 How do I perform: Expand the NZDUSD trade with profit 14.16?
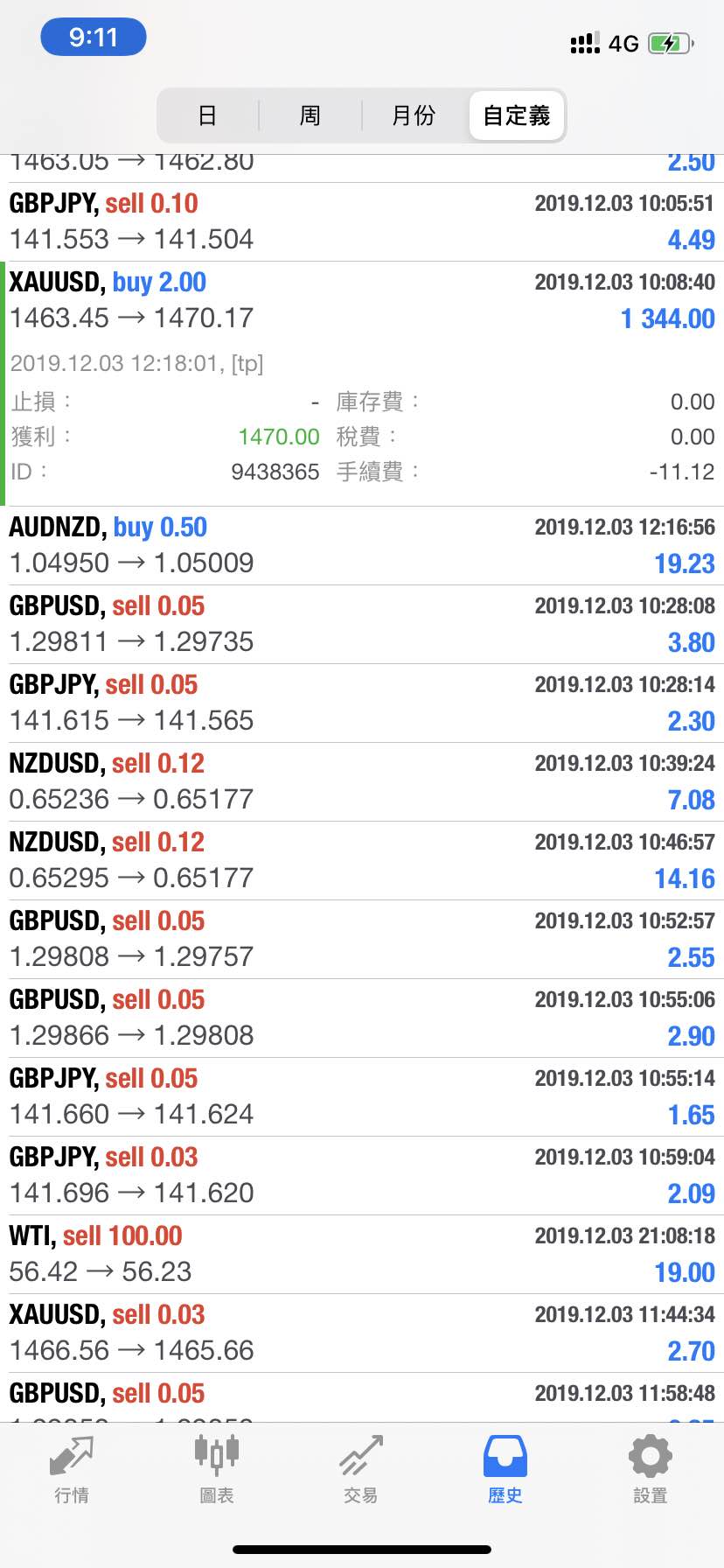click(x=362, y=860)
